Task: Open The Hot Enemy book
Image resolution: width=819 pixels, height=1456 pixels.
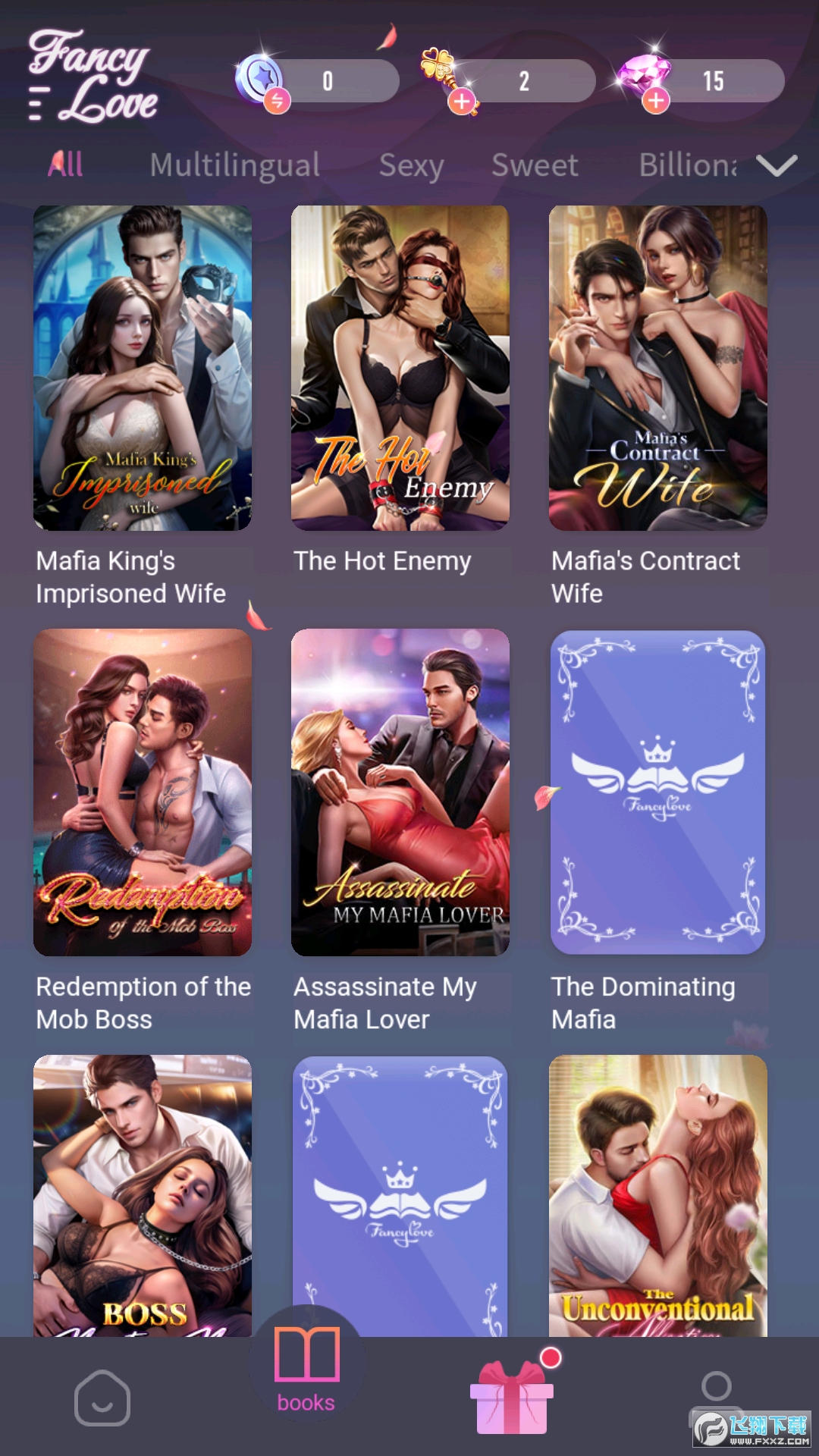Action: [x=400, y=368]
